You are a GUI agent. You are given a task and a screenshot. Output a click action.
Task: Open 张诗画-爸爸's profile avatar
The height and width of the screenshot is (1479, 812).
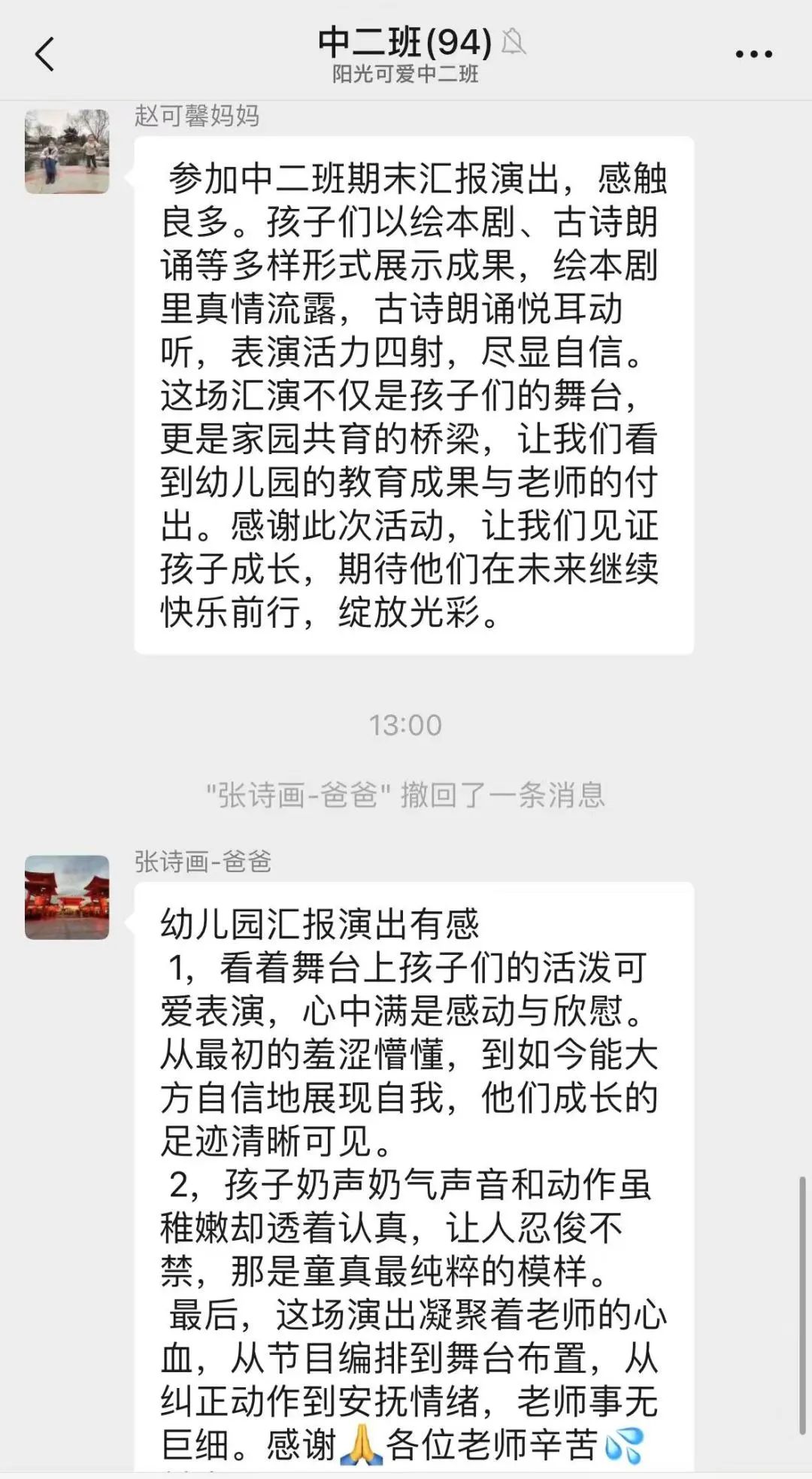(67, 897)
